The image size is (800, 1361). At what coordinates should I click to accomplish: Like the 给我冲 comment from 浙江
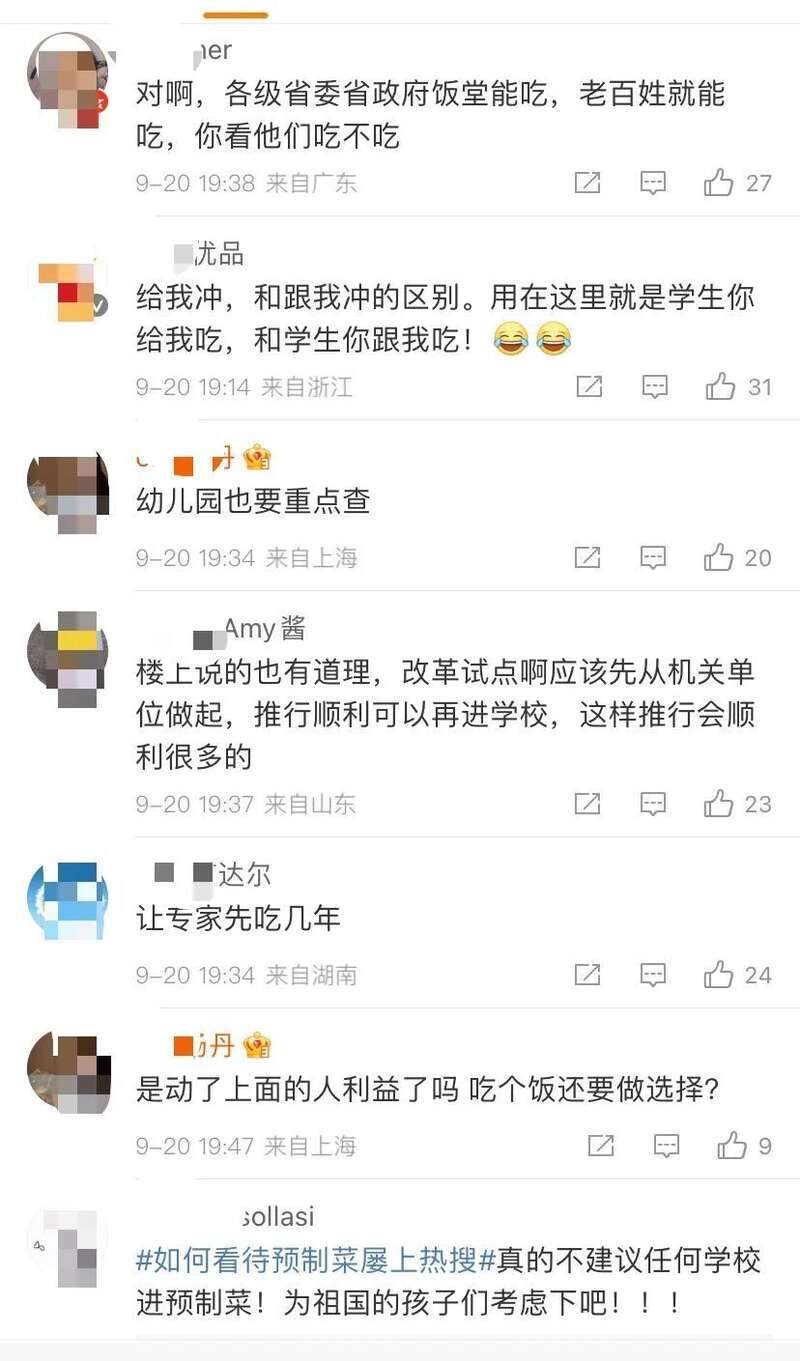(720, 387)
